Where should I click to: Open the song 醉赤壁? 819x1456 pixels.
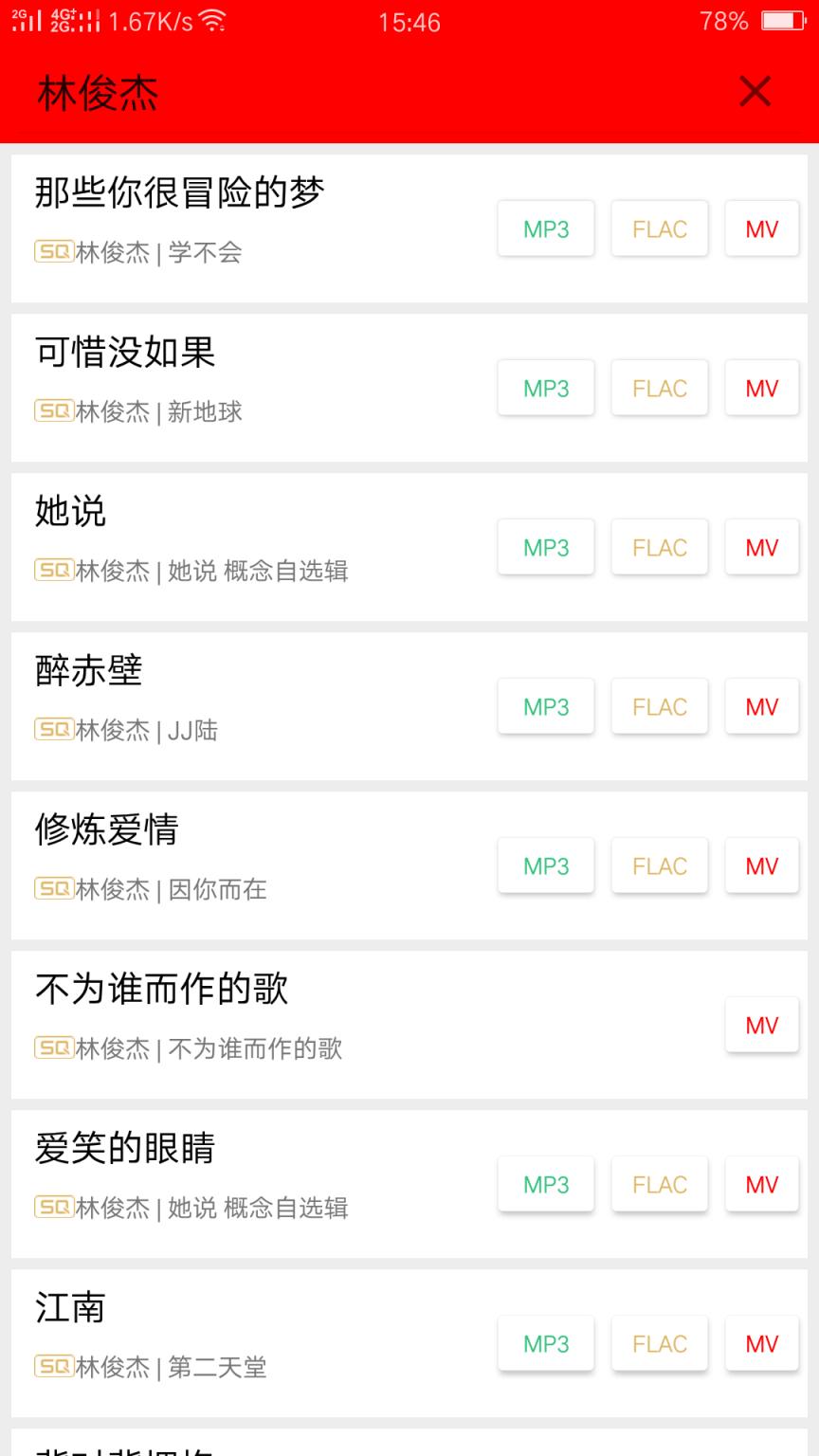89,671
